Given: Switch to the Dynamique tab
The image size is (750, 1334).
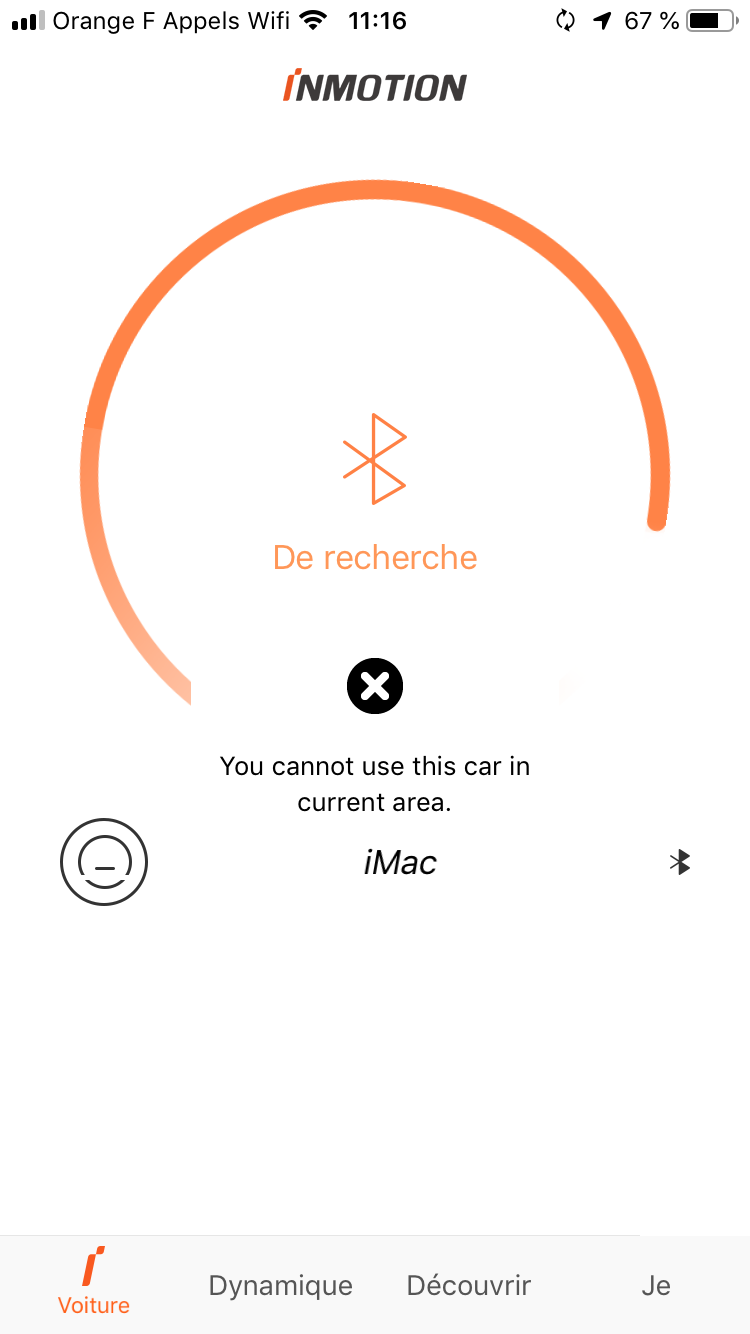Looking at the screenshot, I should coord(280,1286).
